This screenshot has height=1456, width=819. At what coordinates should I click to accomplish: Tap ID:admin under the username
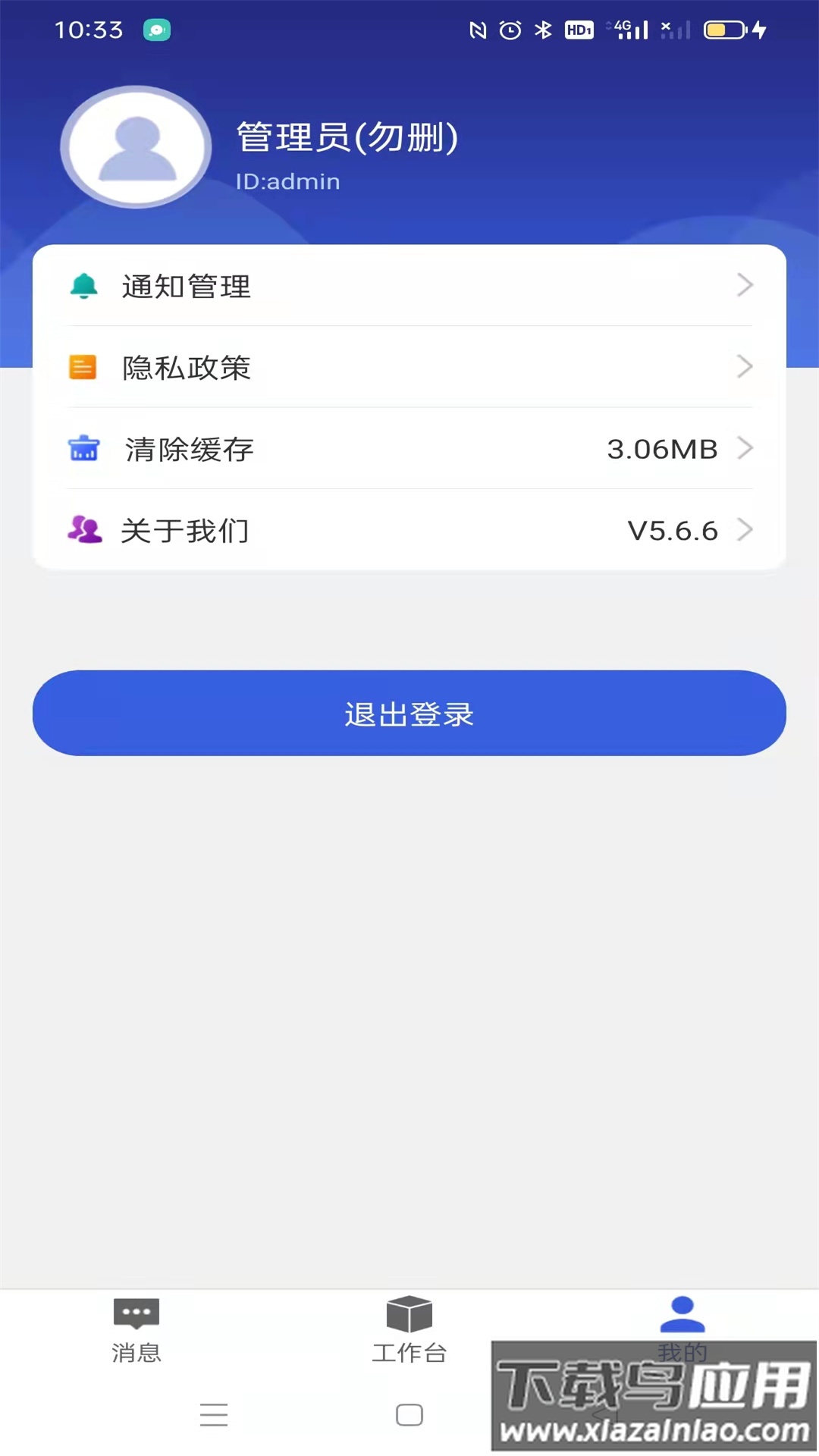[287, 181]
